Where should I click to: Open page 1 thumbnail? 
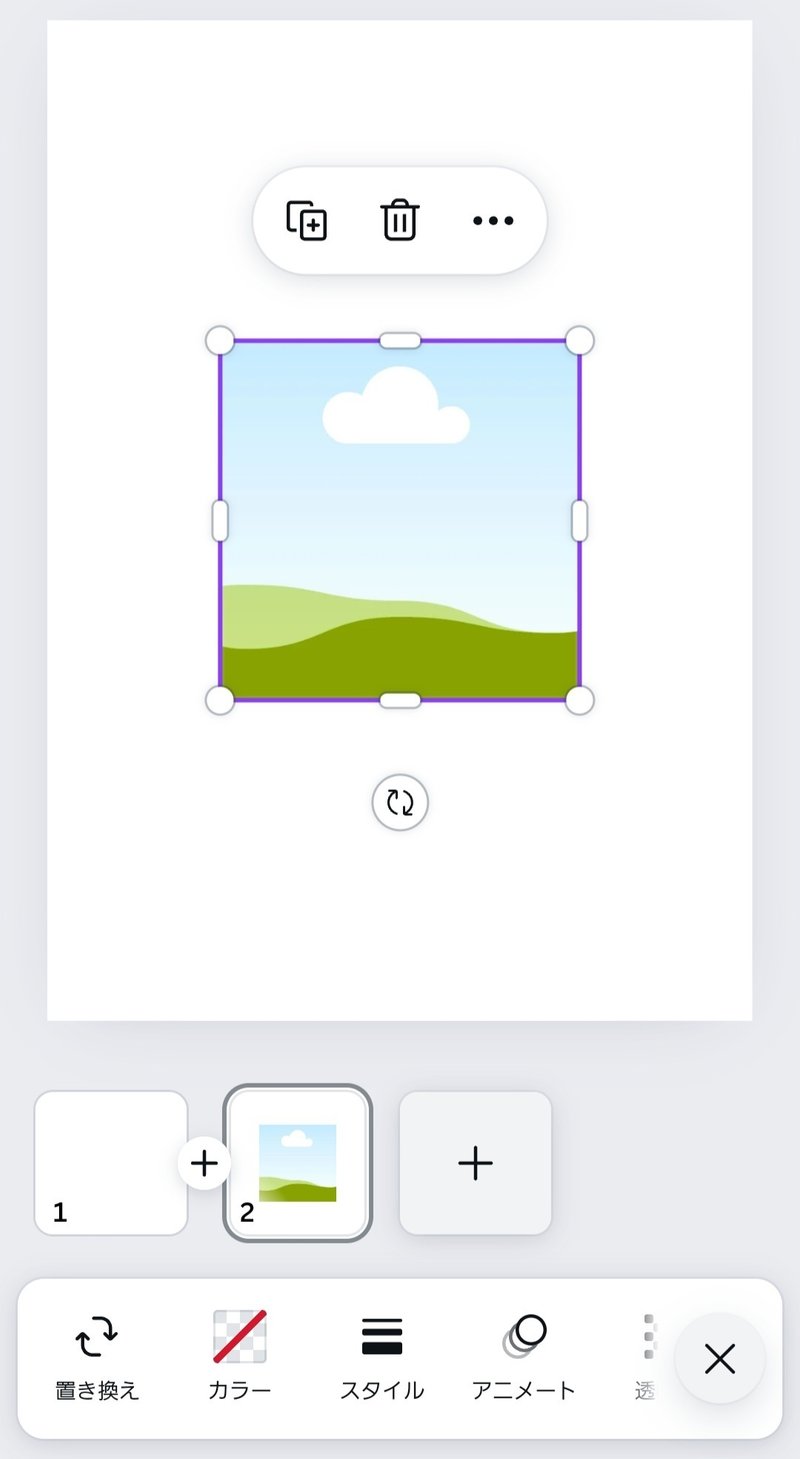tap(111, 1163)
